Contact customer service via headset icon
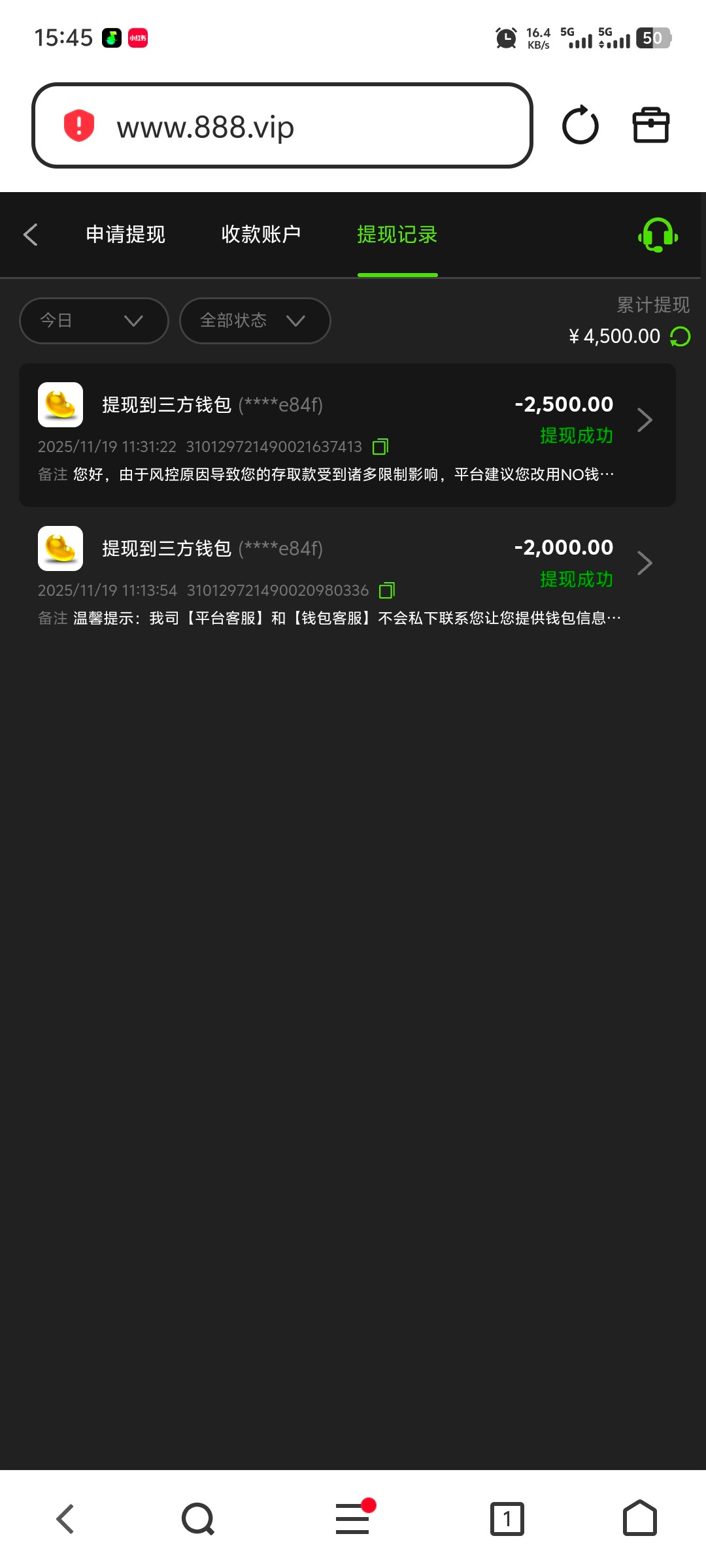This screenshot has width=706, height=1568. pos(658,235)
